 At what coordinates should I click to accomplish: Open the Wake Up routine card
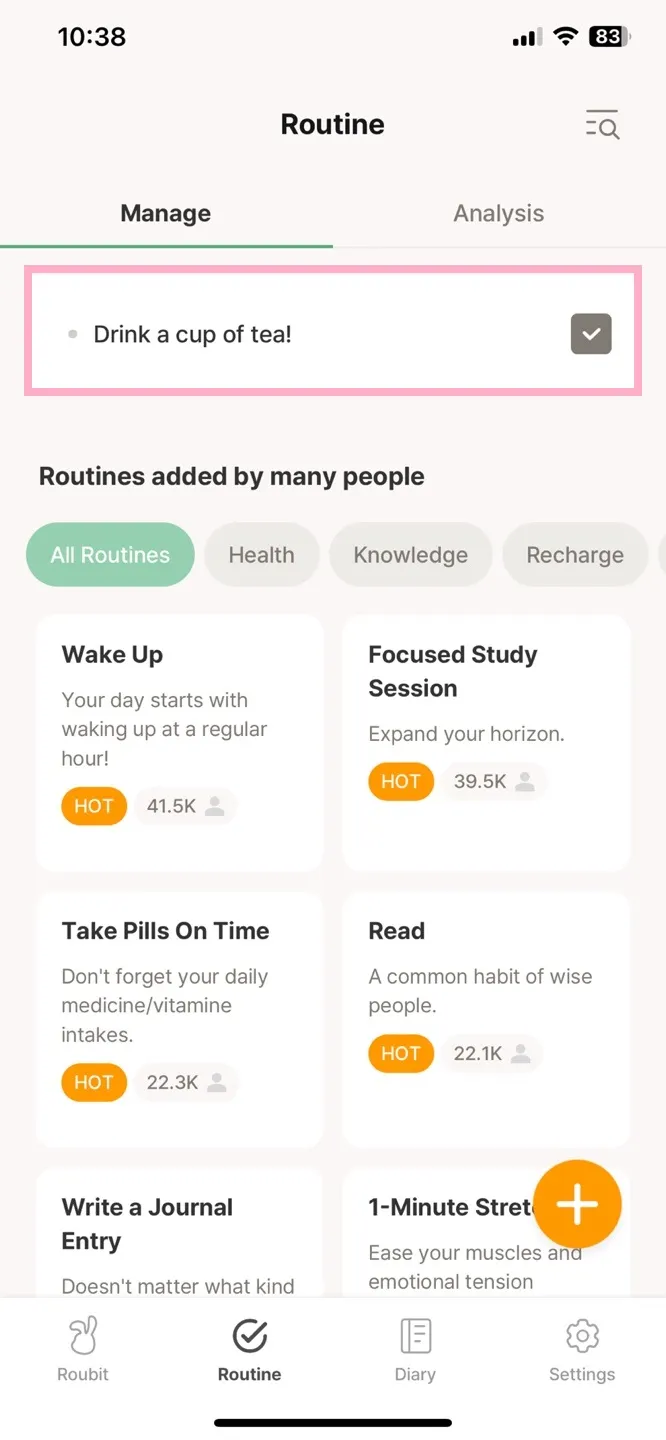(x=180, y=742)
